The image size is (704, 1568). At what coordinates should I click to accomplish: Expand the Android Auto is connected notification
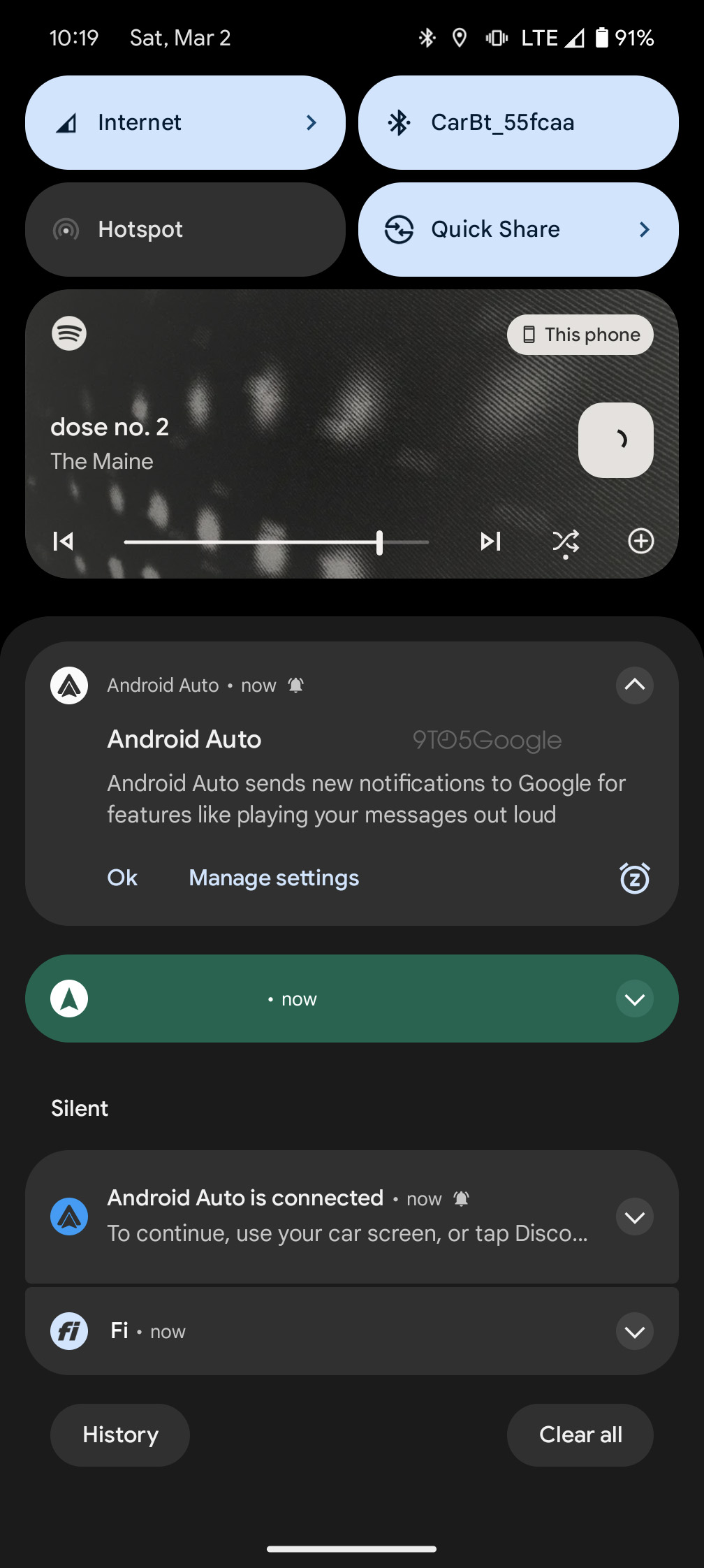pos(634,1216)
